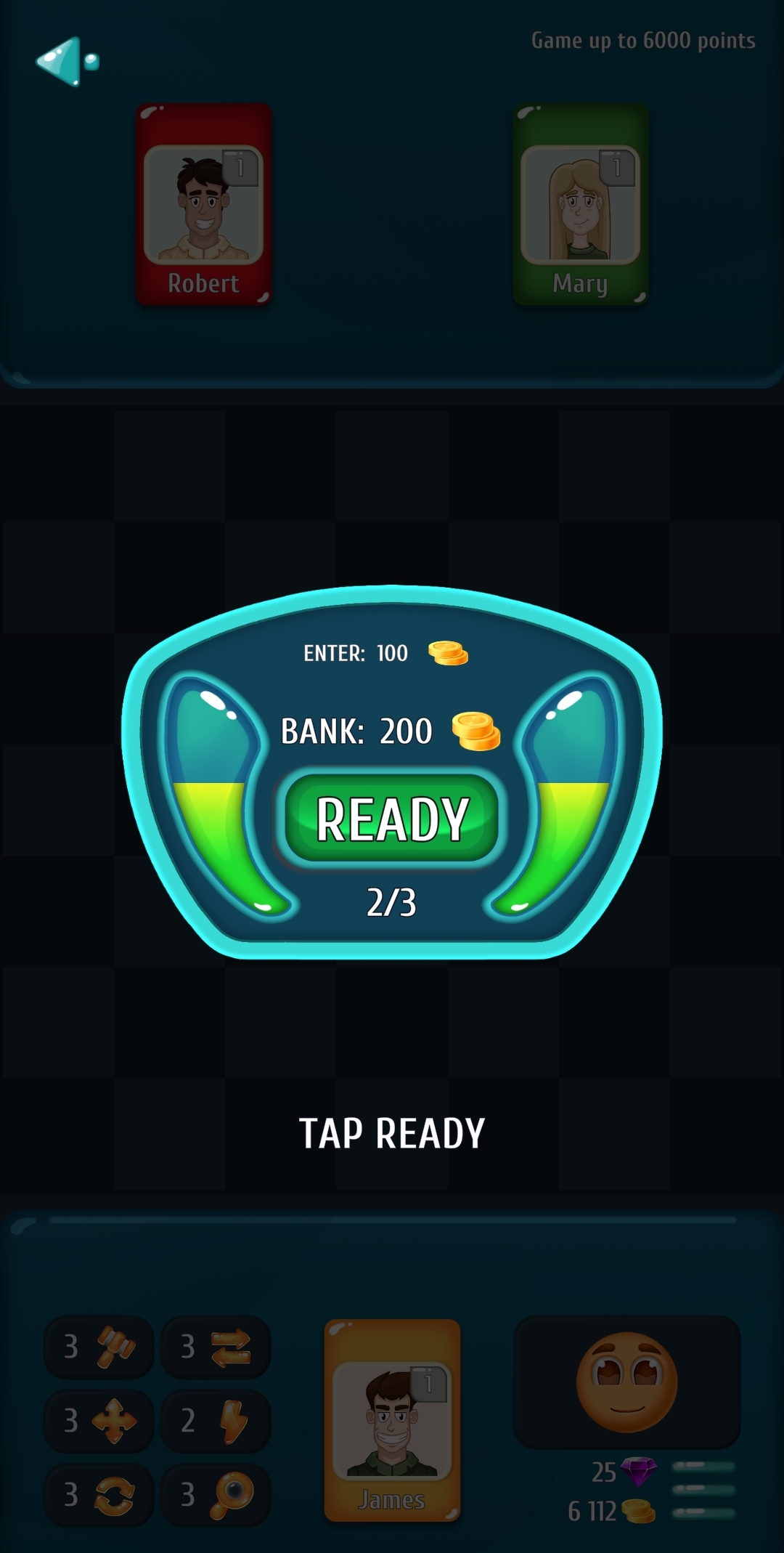Select the magnifying glass power-up

coord(216,1494)
